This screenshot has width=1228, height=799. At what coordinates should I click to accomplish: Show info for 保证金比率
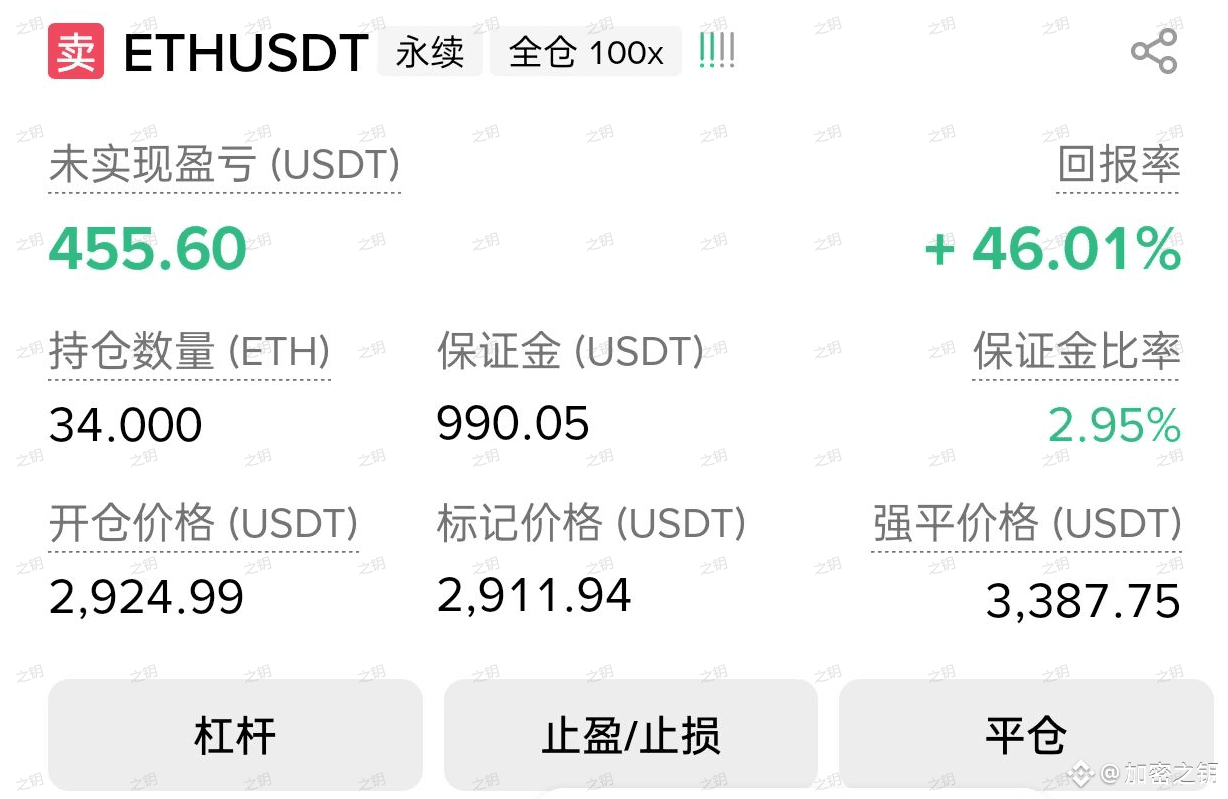click(1076, 352)
